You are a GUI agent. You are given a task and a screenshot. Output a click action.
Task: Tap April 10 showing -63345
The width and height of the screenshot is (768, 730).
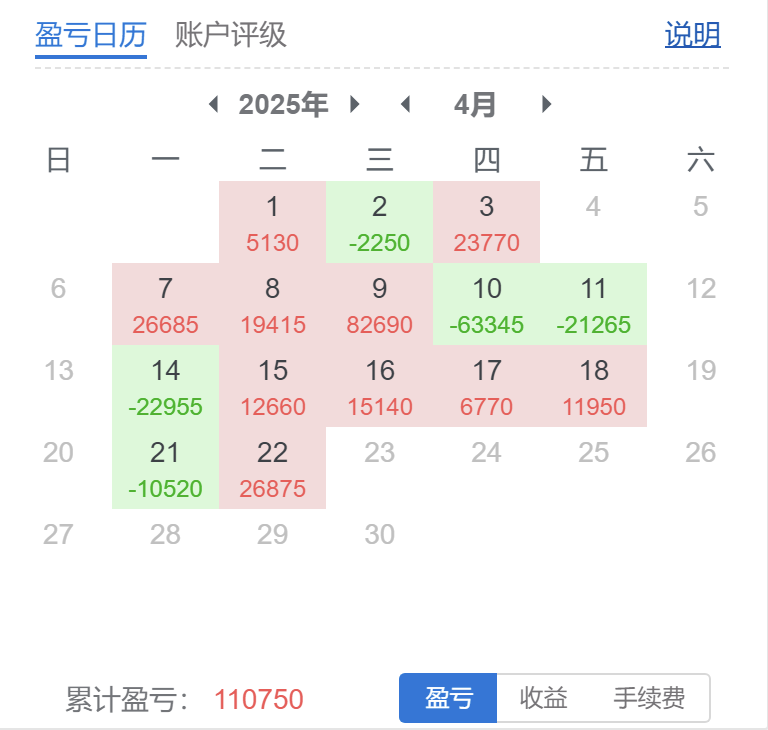tap(487, 305)
